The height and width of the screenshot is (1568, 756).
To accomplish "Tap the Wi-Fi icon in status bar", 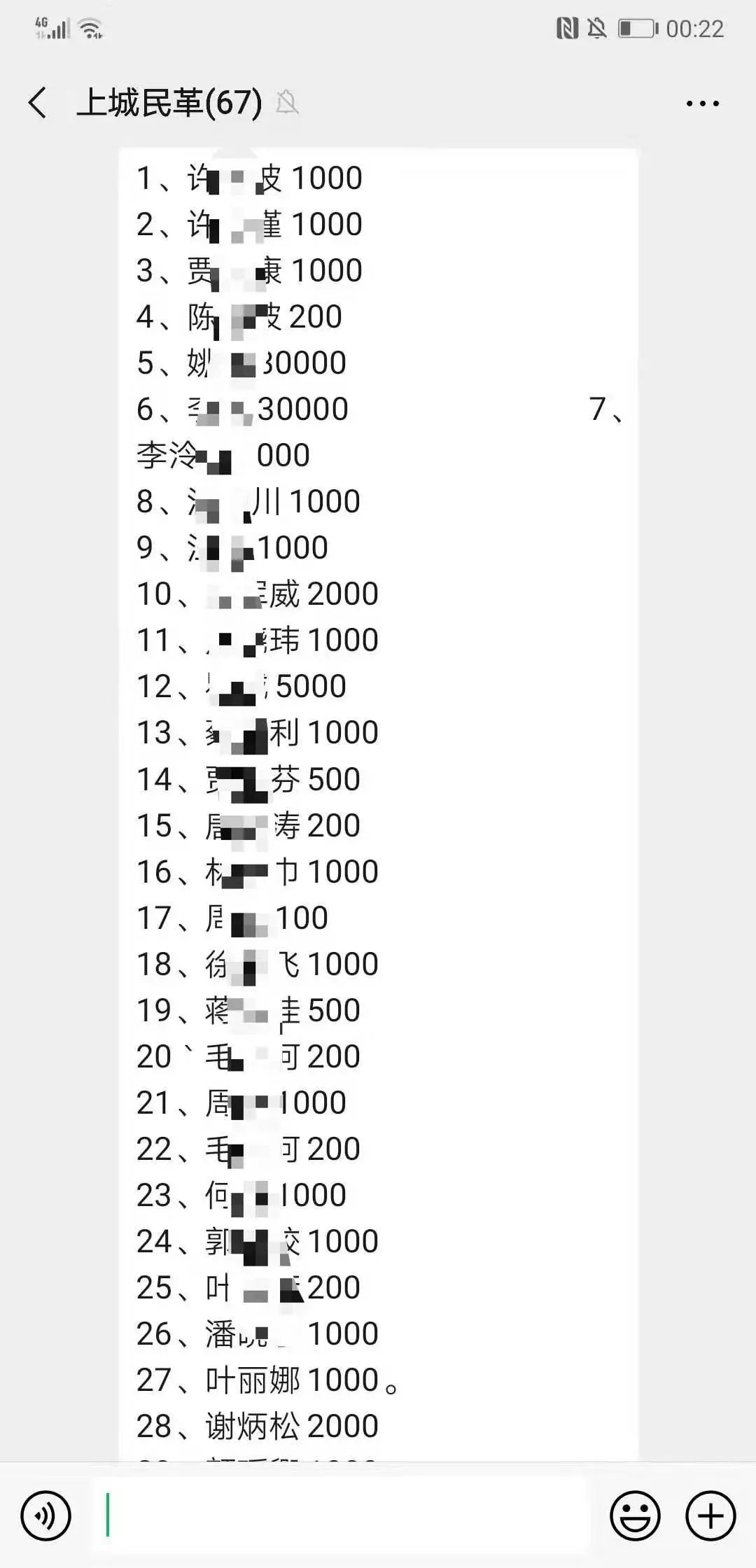I will point(90,27).
